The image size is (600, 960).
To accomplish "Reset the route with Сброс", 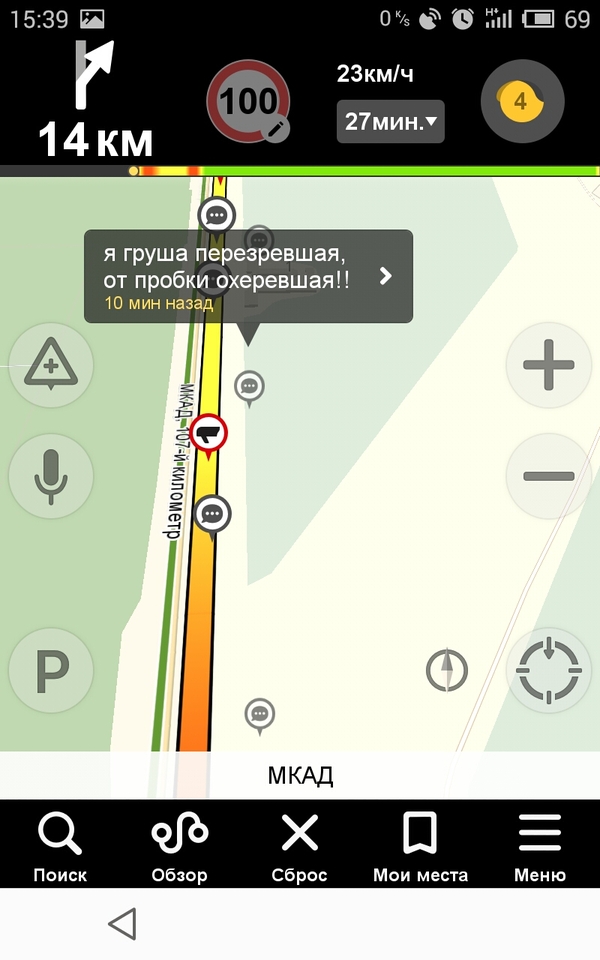I will tap(299, 848).
